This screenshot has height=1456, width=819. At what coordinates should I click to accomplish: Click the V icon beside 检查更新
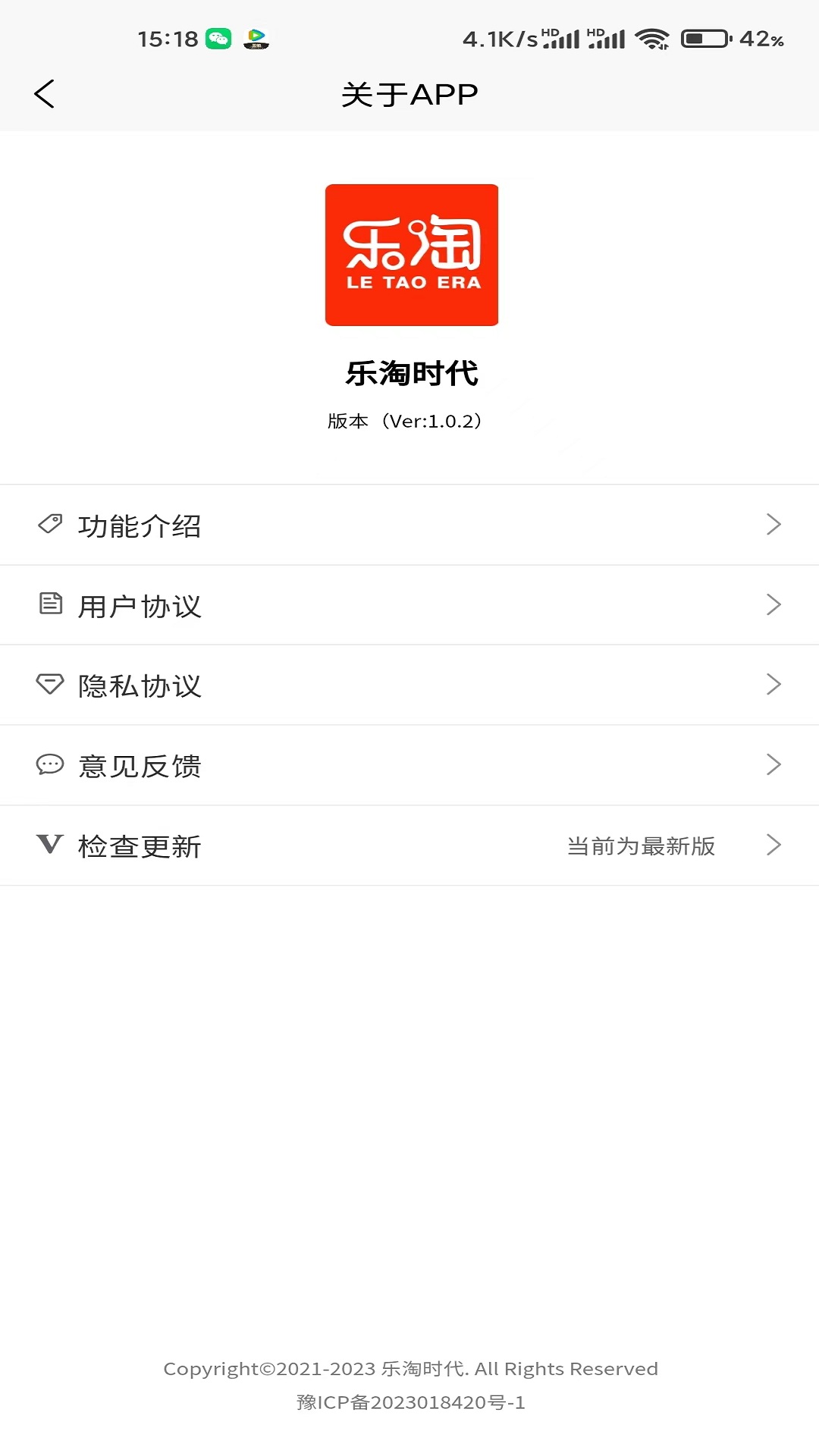tap(50, 845)
